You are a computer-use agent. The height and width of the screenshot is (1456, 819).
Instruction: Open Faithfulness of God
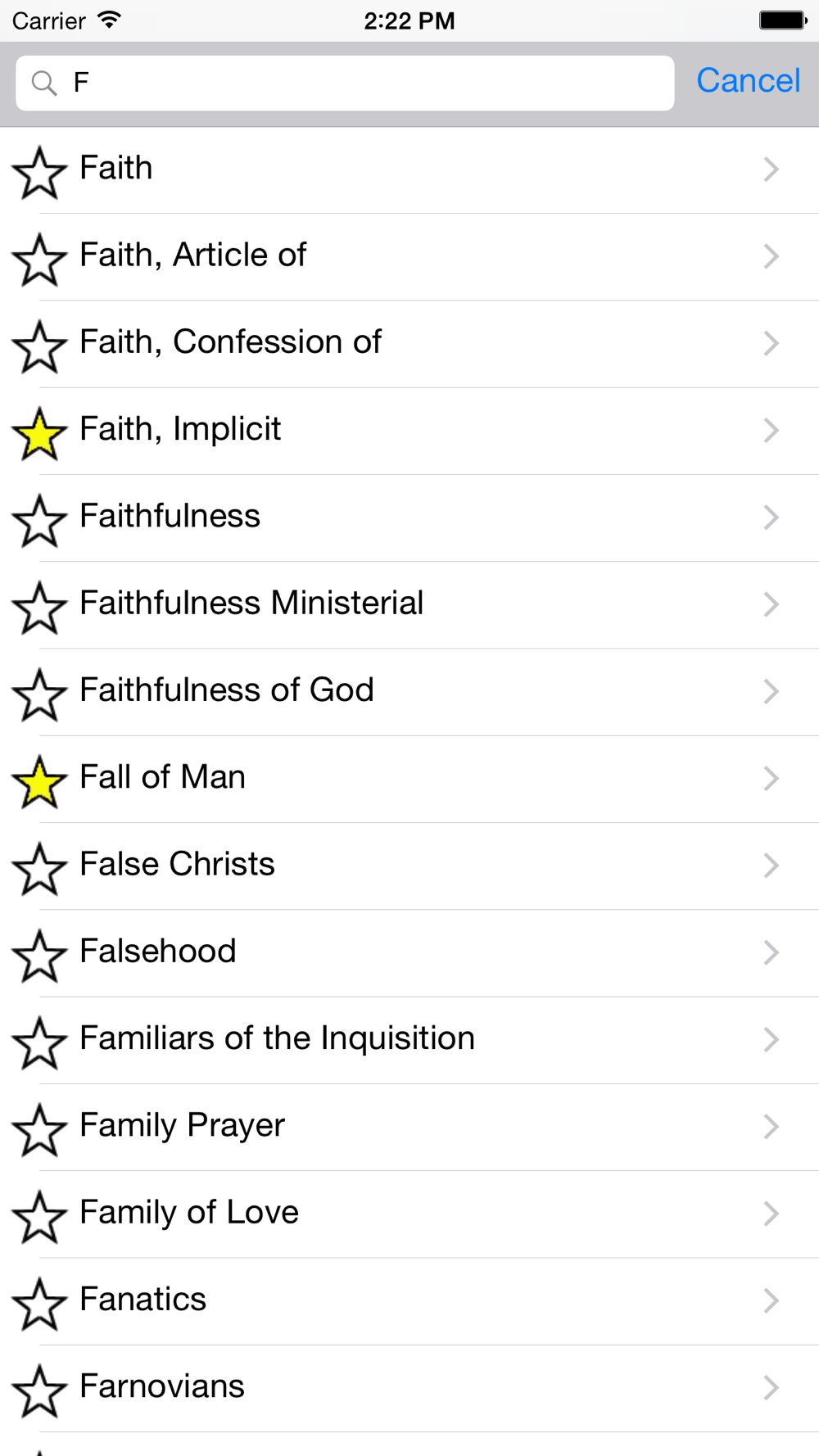409,692
